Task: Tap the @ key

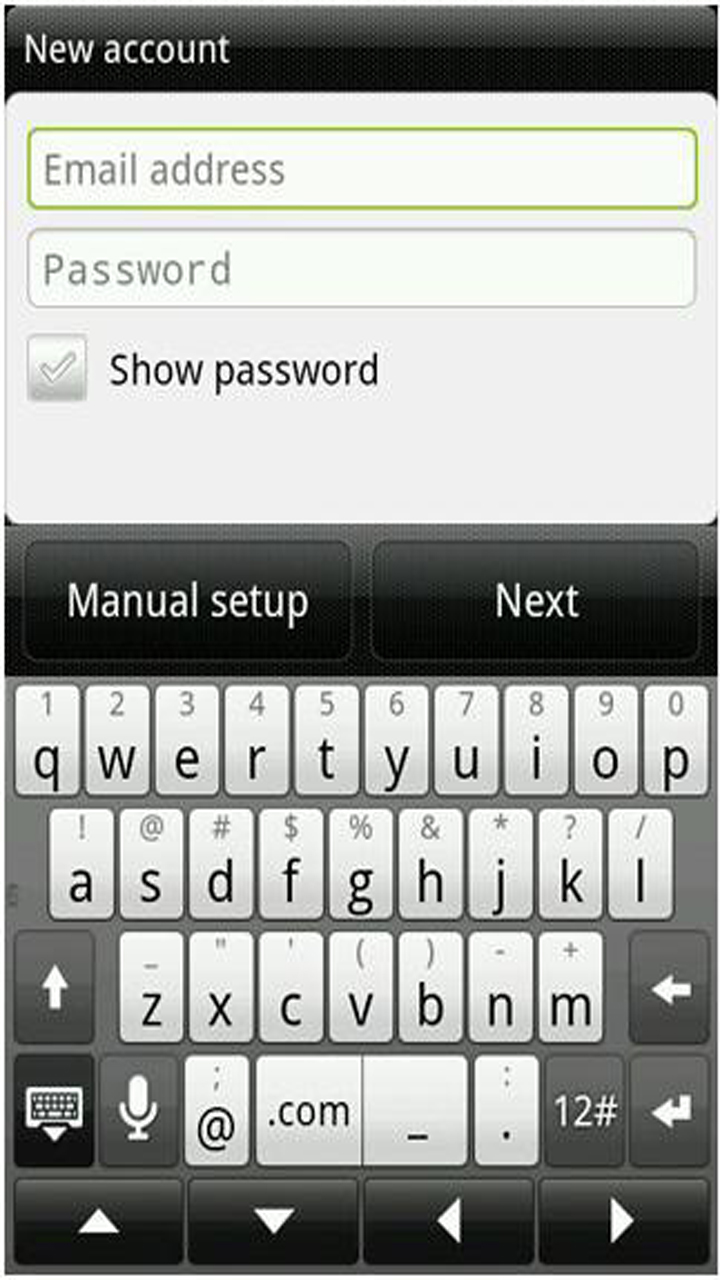Action: [x=216, y=1111]
